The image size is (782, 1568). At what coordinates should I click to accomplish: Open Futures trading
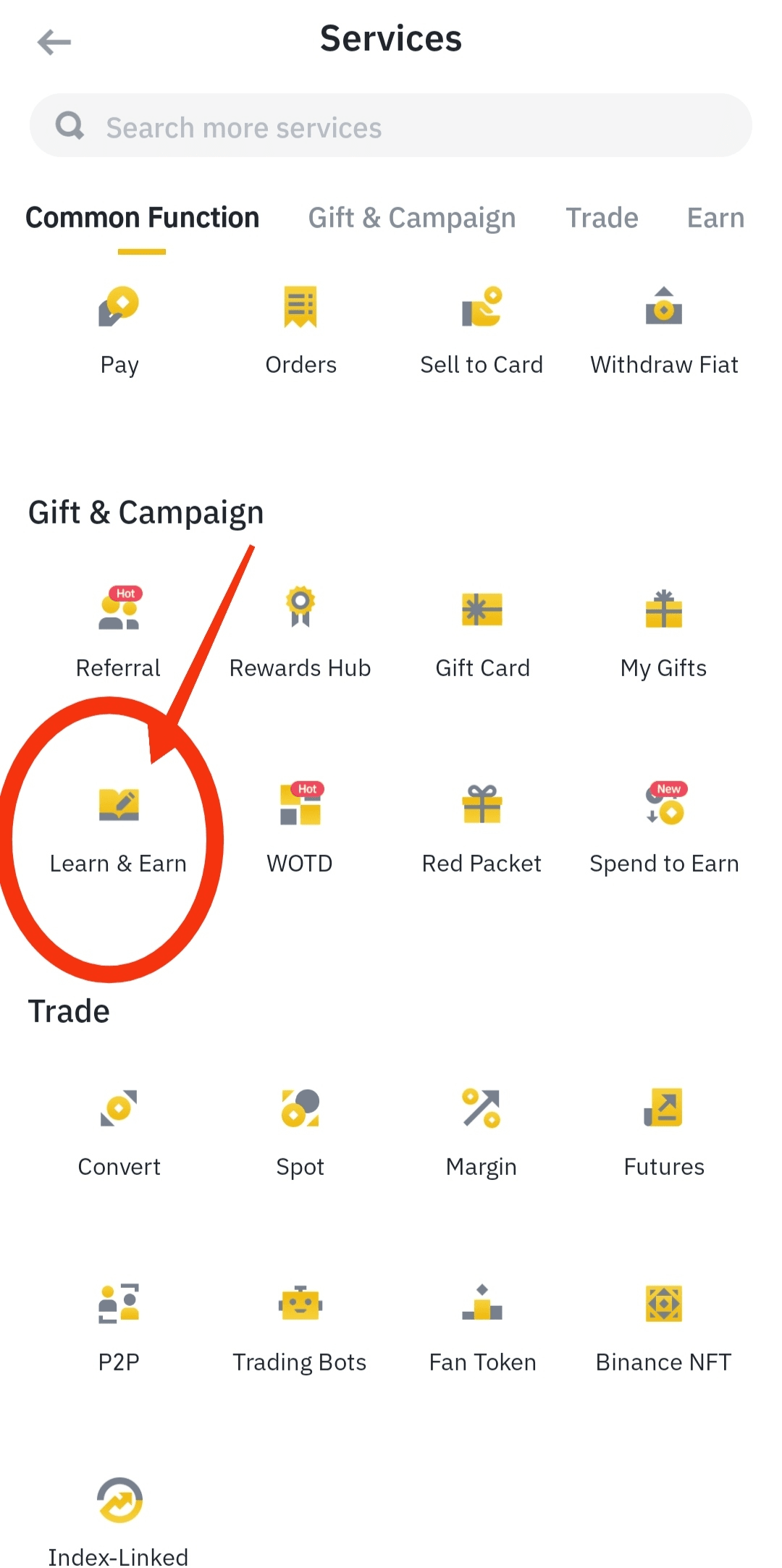click(x=664, y=1131)
